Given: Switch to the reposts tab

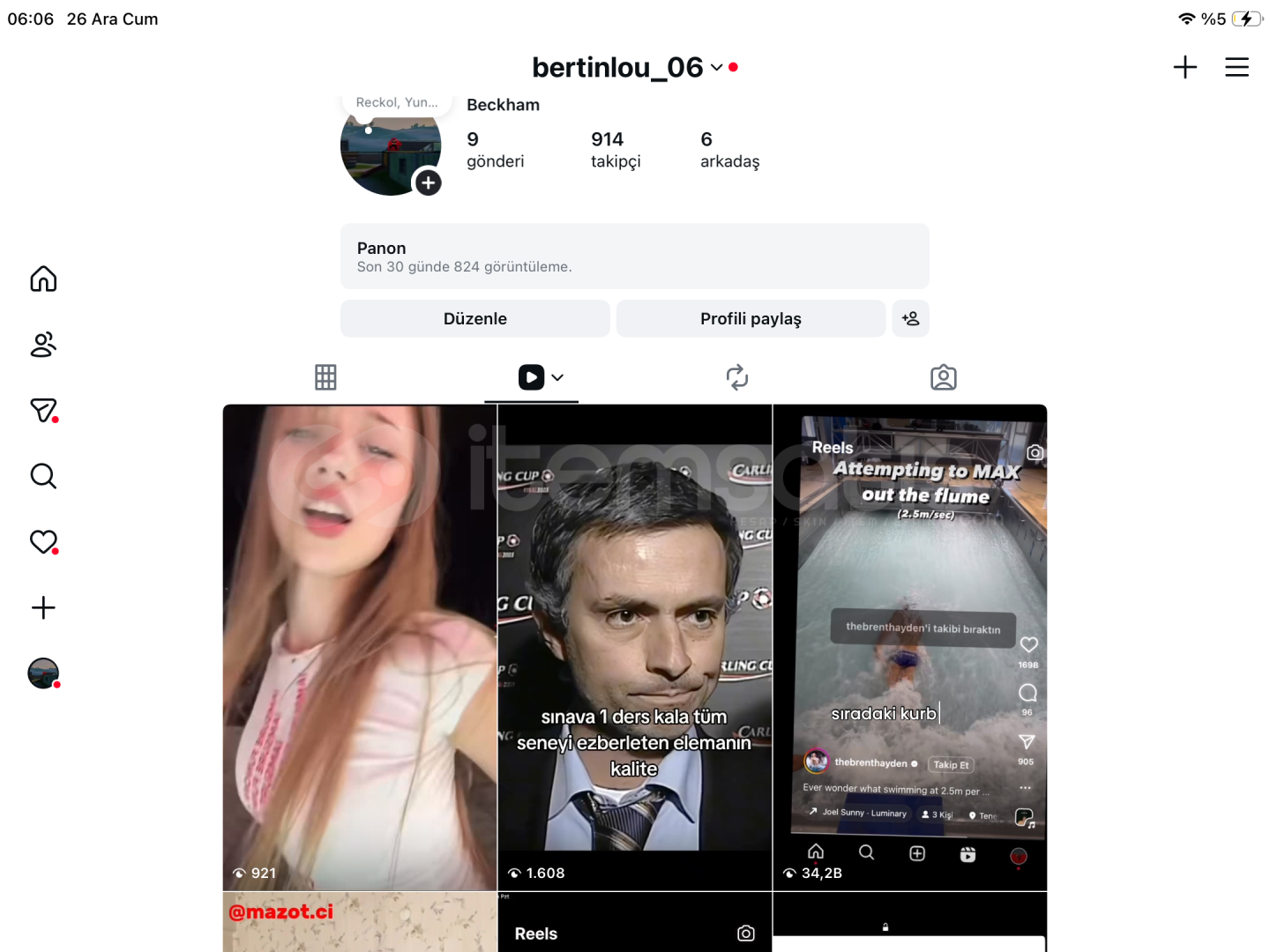Looking at the screenshot, I should click(x=737, y=377).
